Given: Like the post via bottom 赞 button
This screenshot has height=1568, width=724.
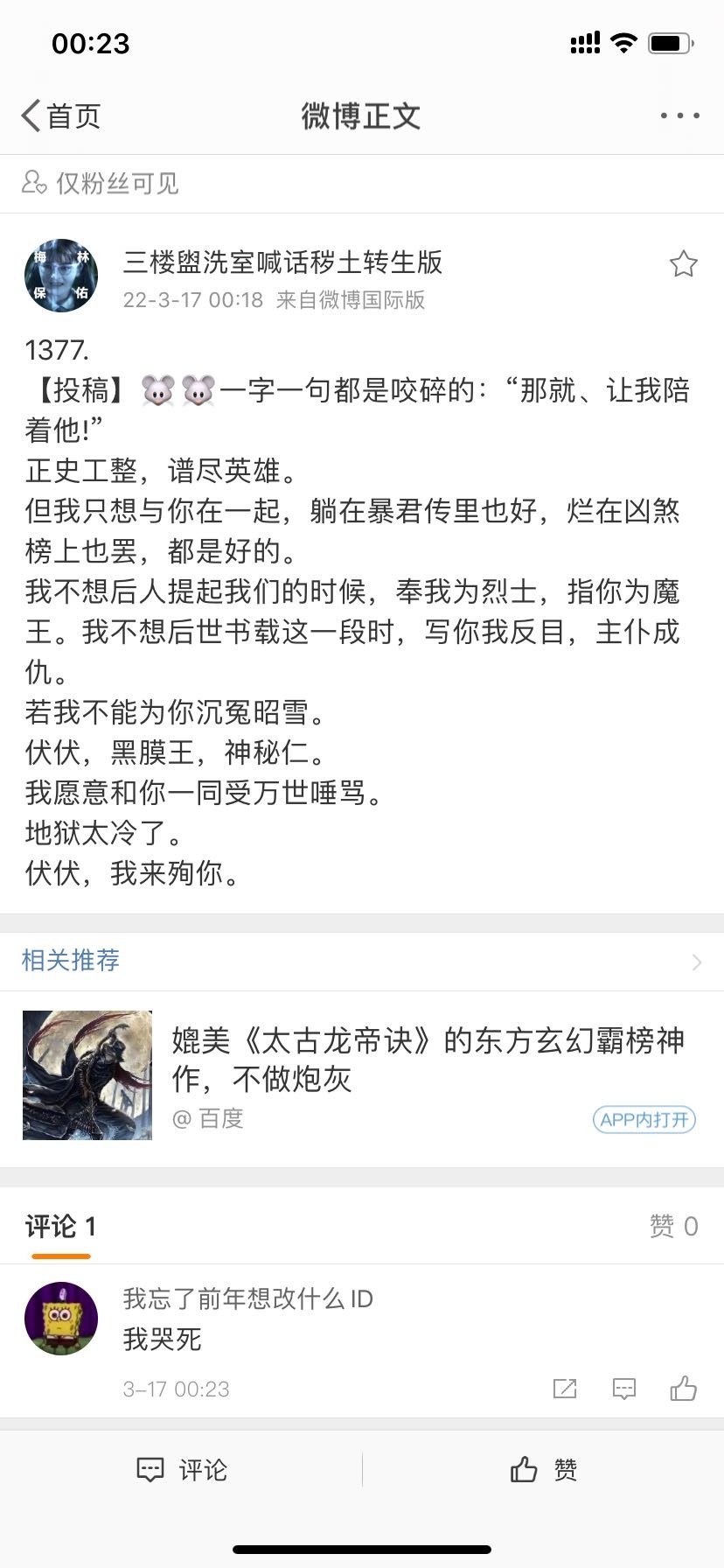Looking at the screenshot, I should point(543,1470).
